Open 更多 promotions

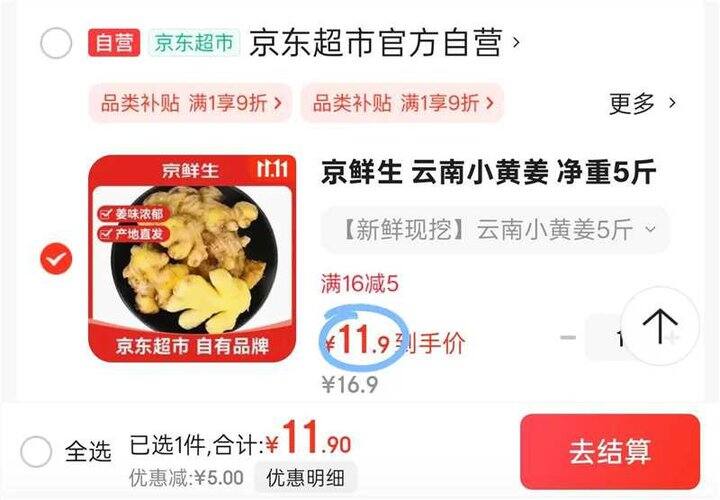[643, 103]
